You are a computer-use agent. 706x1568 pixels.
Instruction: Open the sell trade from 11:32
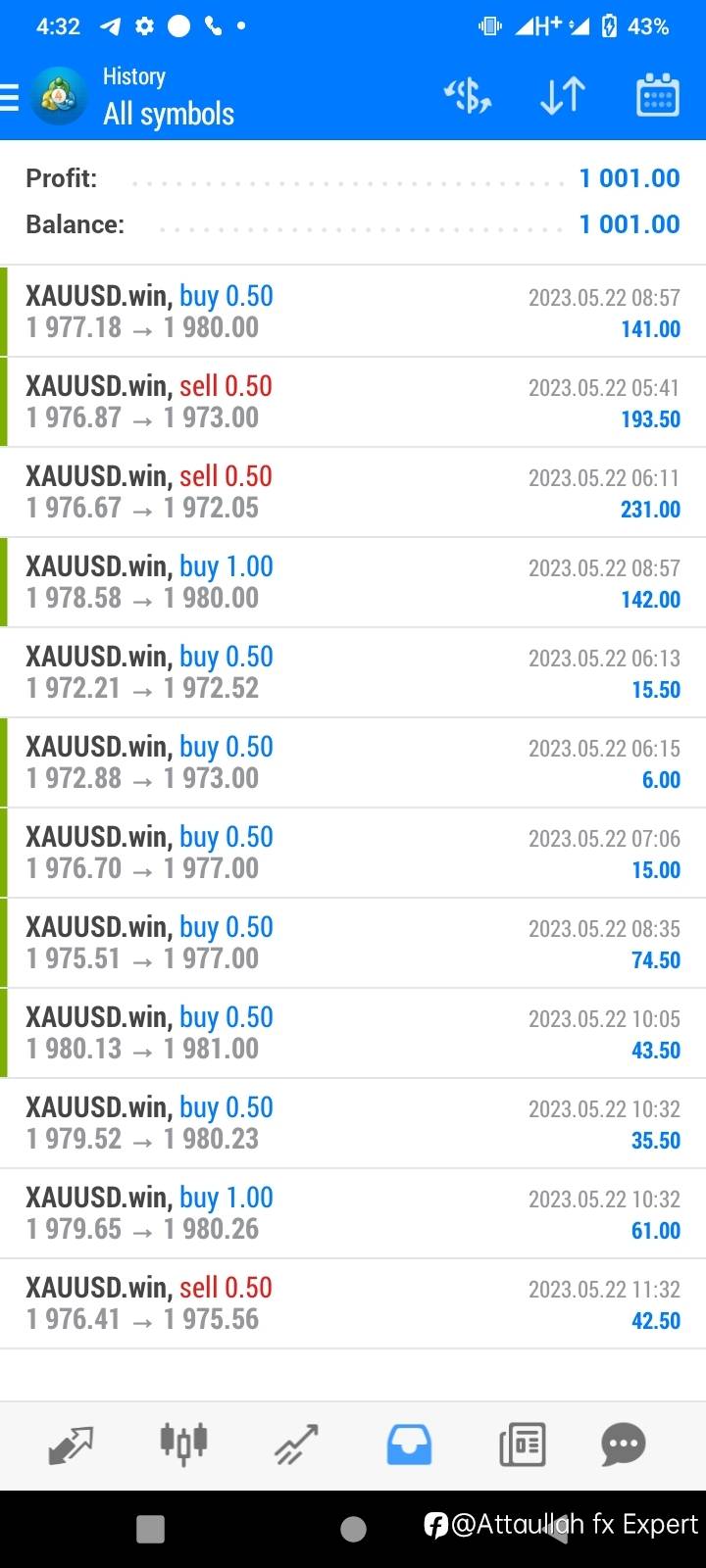pos(353,1303)
